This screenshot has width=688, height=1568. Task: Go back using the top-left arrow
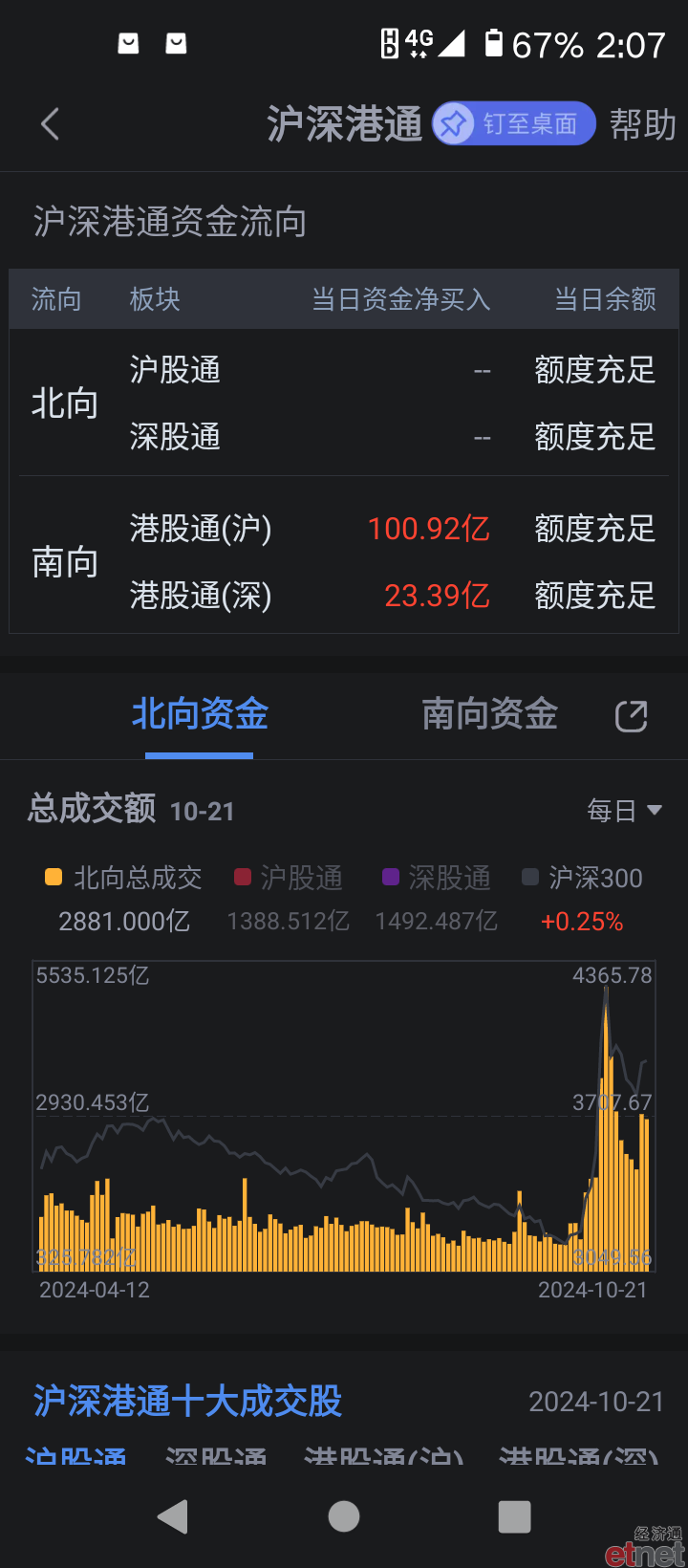click(50, 124)
